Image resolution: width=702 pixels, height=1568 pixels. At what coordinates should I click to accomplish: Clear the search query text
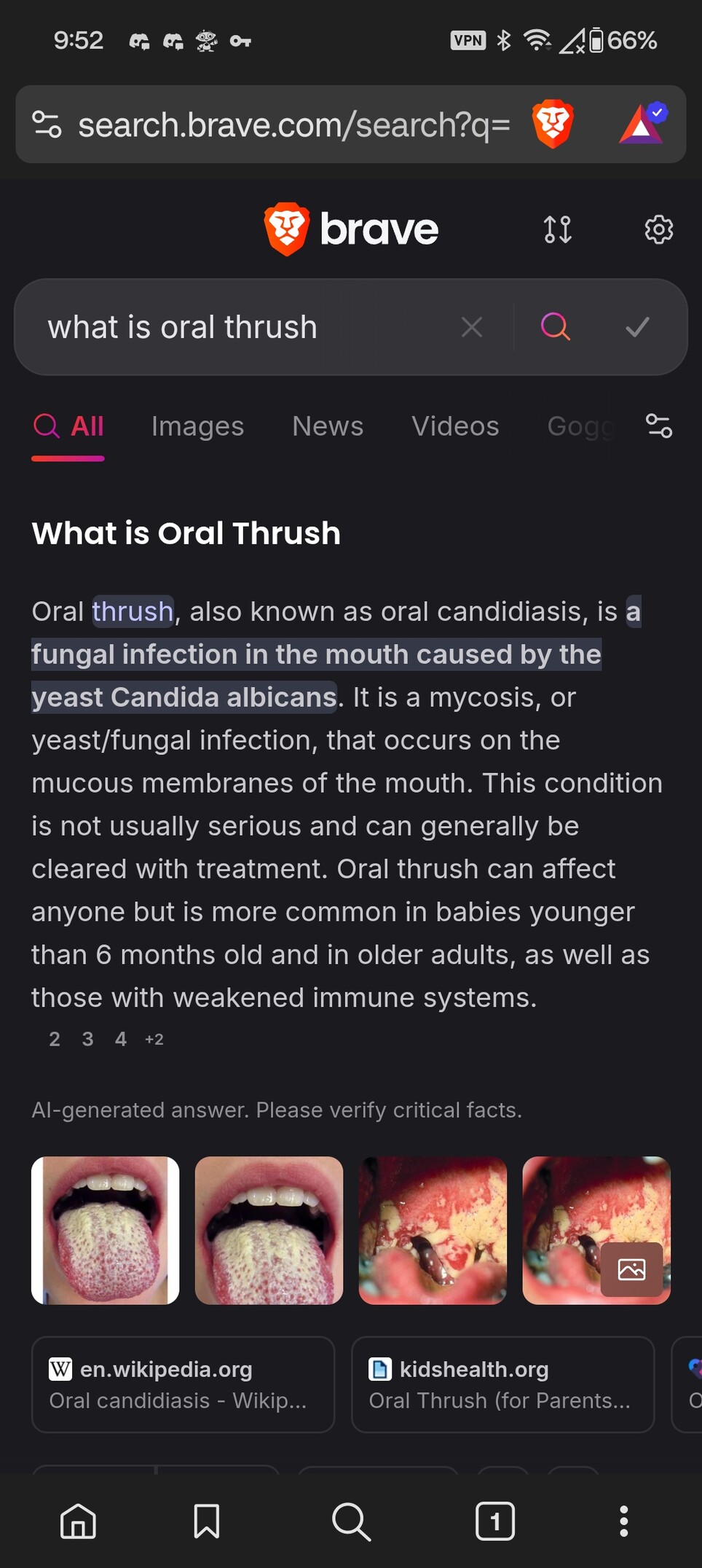(x=472, y=327)
